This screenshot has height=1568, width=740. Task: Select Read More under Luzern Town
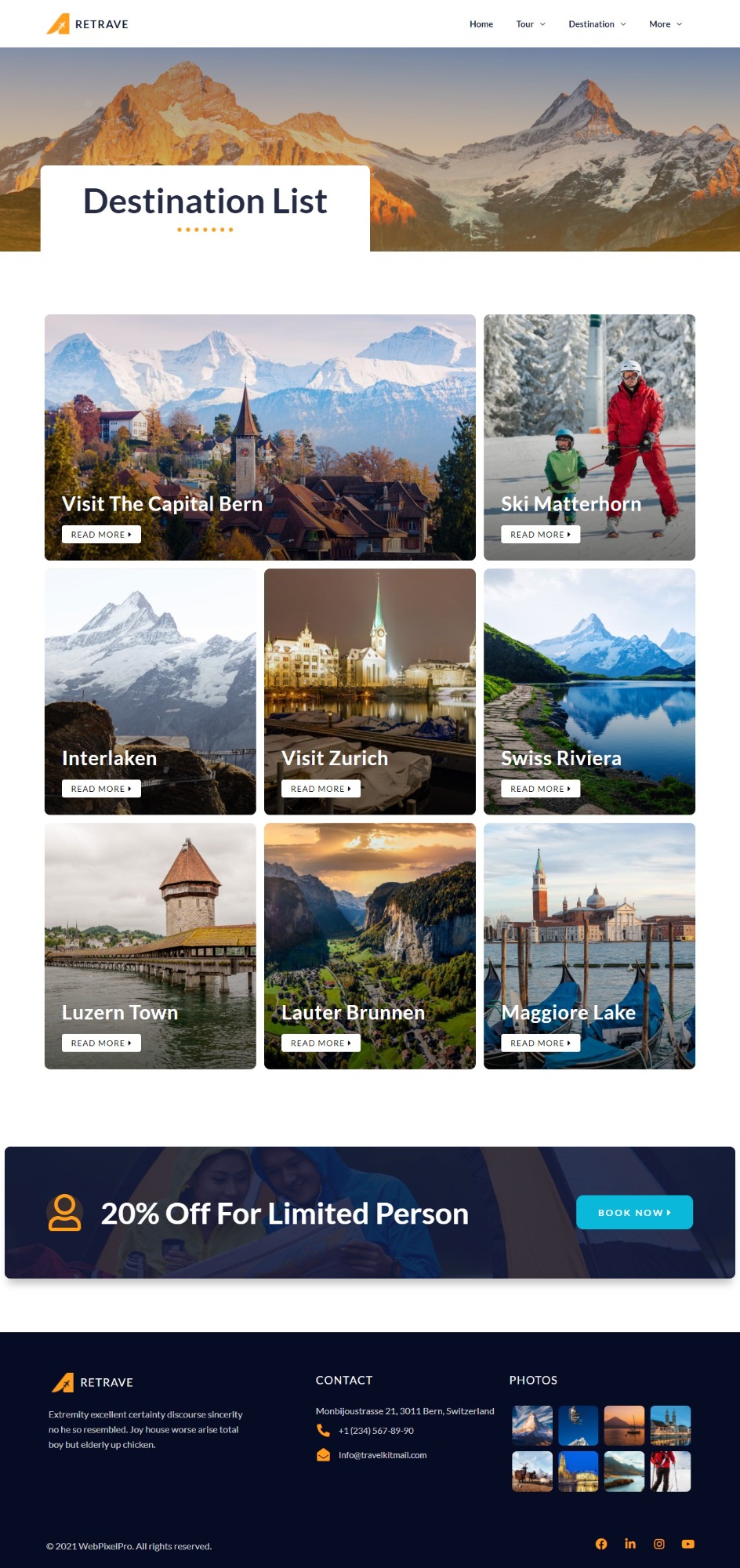pyautogui.click(x=101, y=1043)
